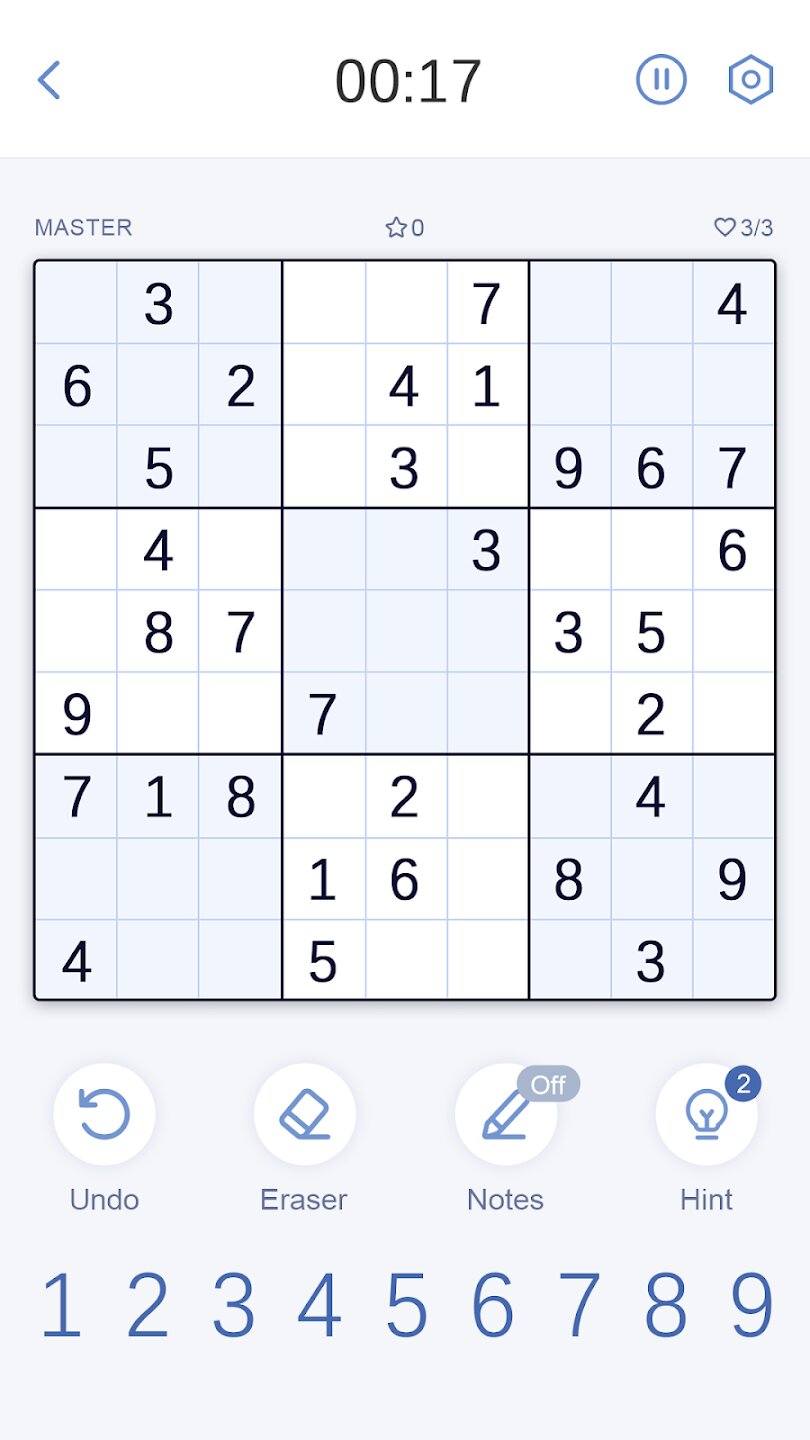
Task: Tap number 9 on the number pad
Action: pos(752,1306)
